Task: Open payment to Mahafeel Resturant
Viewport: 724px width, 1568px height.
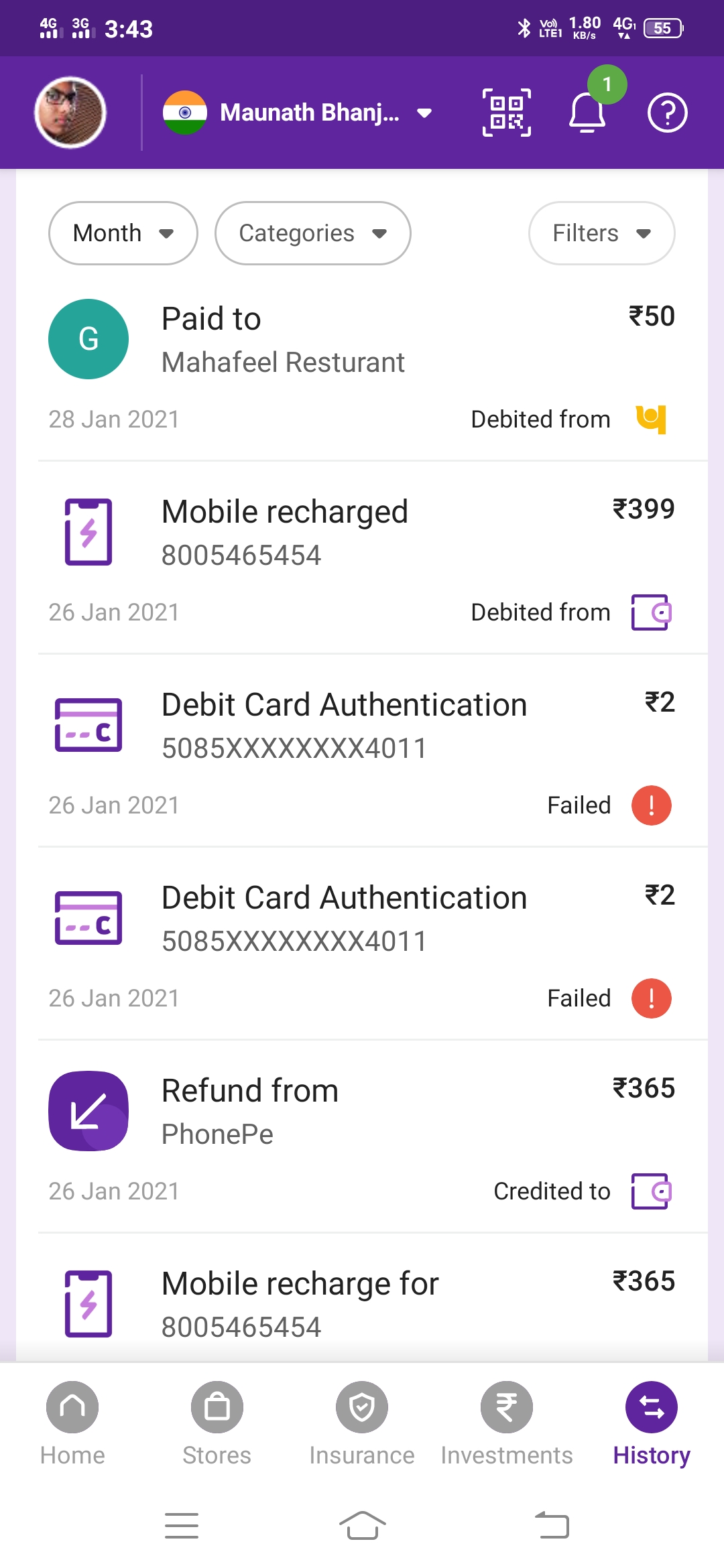Action: (362, 365)
